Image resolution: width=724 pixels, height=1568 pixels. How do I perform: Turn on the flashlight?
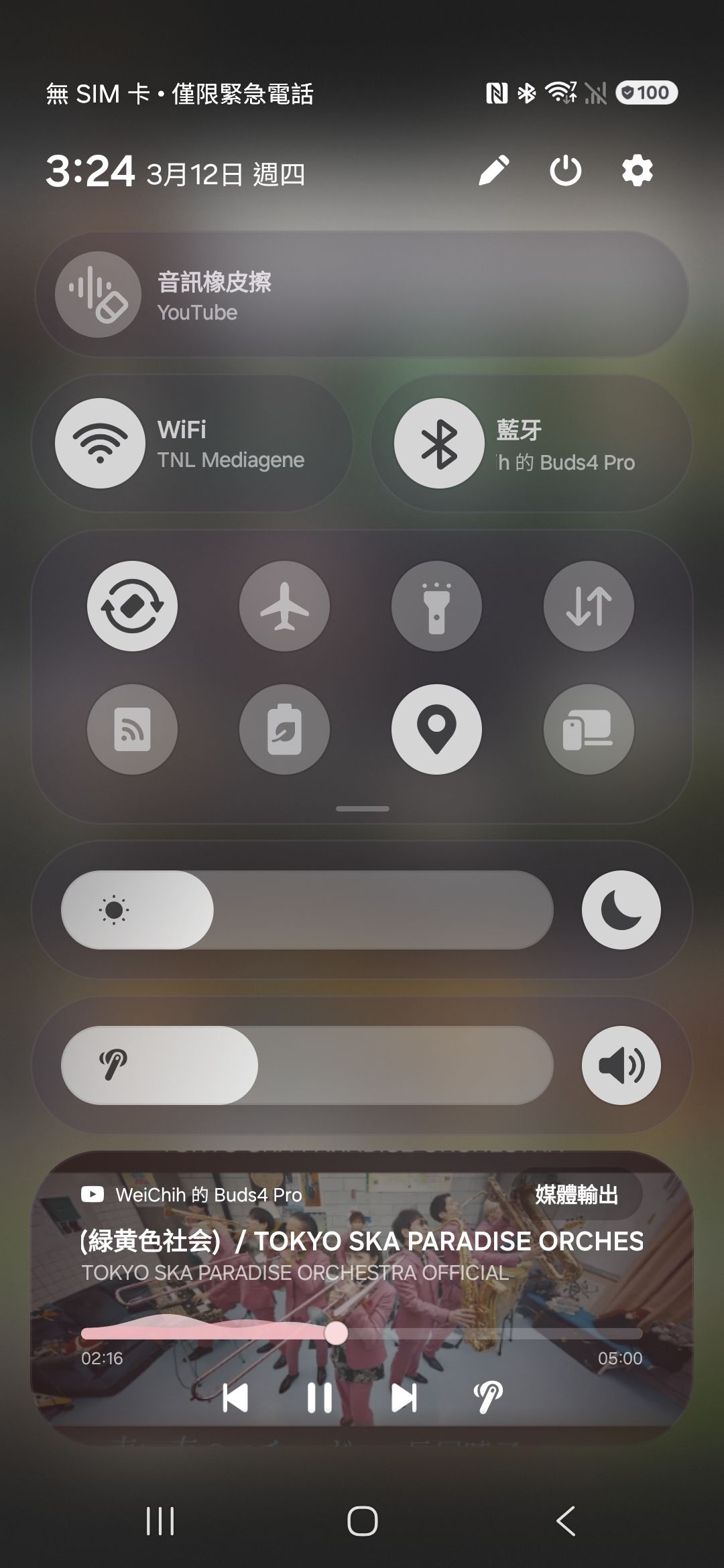[x=436, y=606]
